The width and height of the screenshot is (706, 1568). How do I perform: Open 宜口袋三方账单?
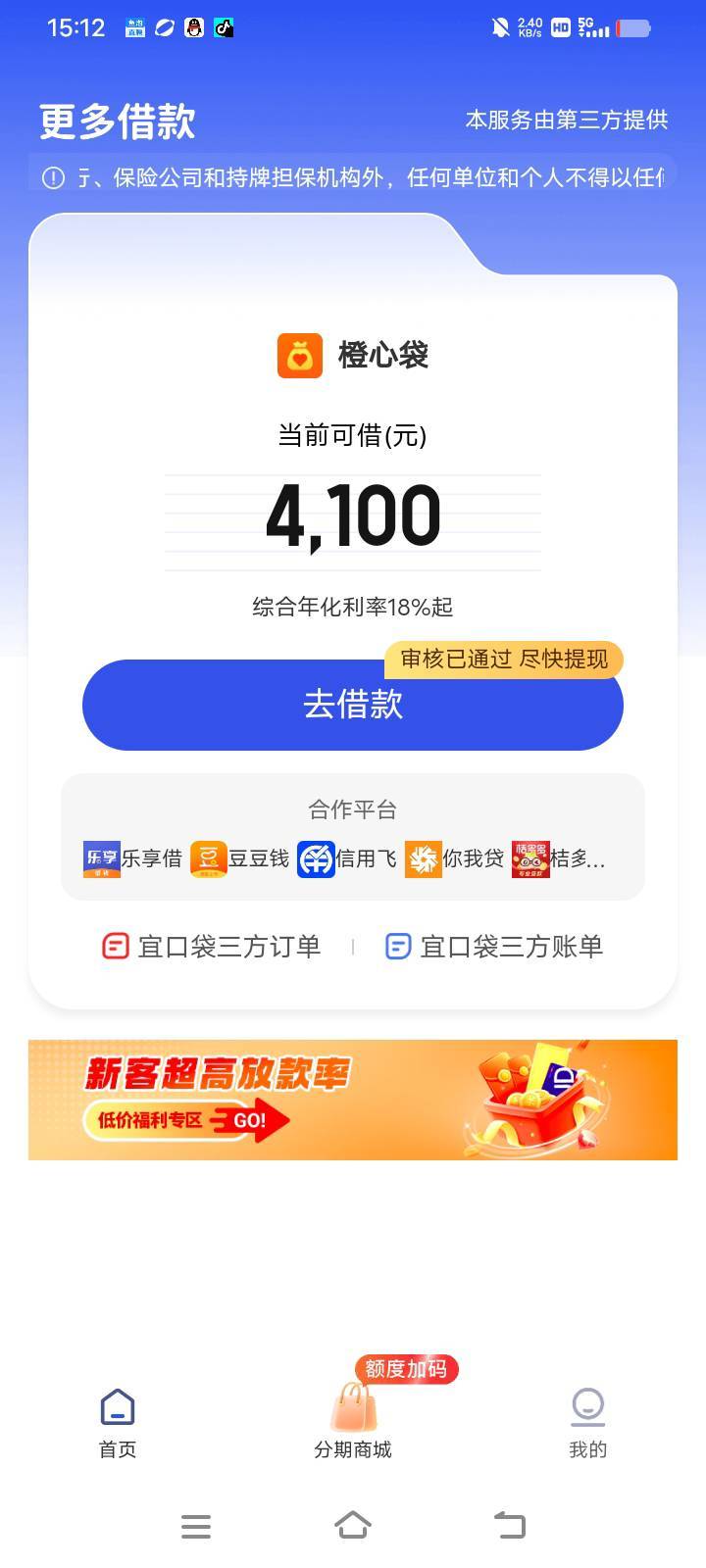tap(494, 947)
